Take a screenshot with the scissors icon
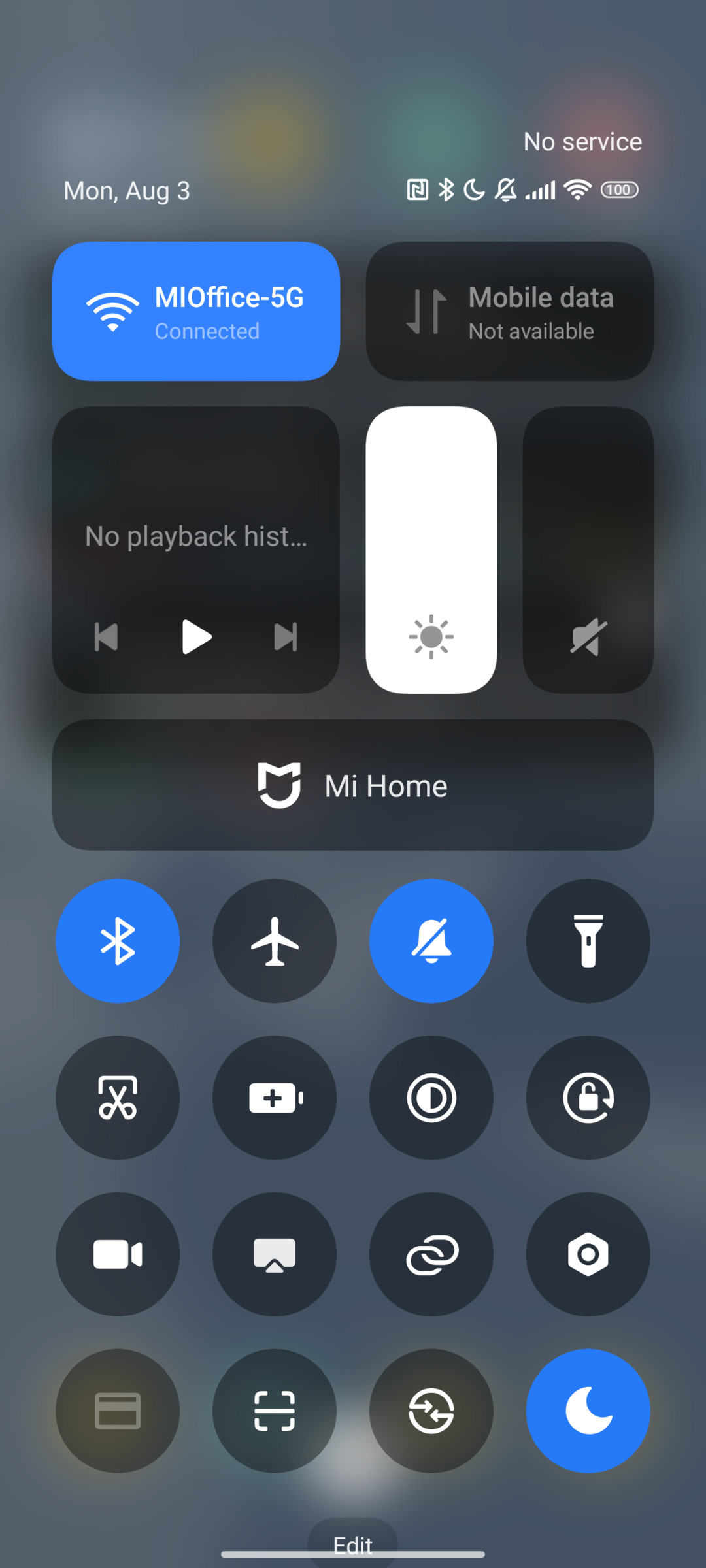The width and height of the screenshot is (706, 1568). click(x=118, y=1098)
